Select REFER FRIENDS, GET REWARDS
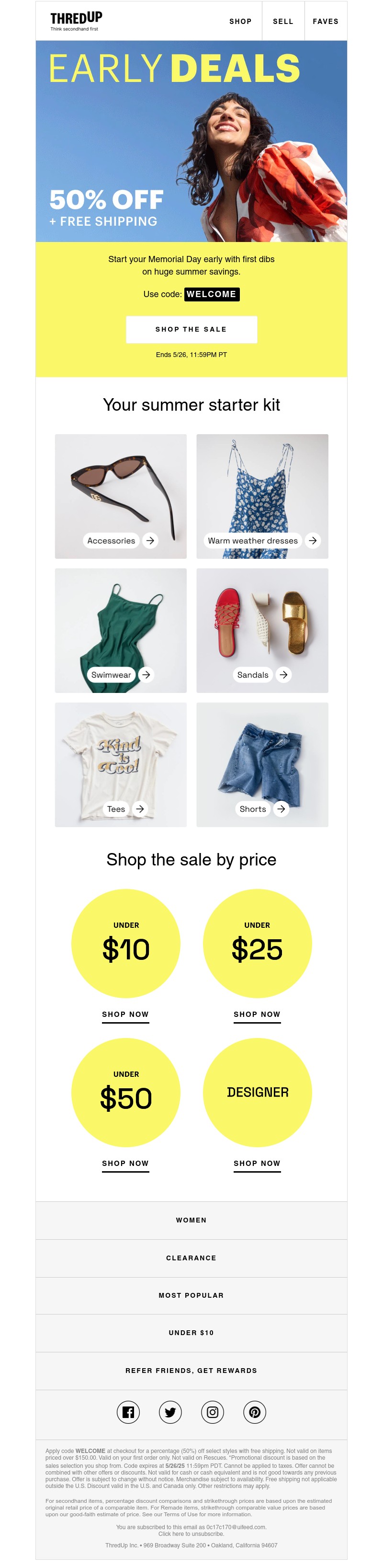 pyautogui.click(x=191, y=1370)
